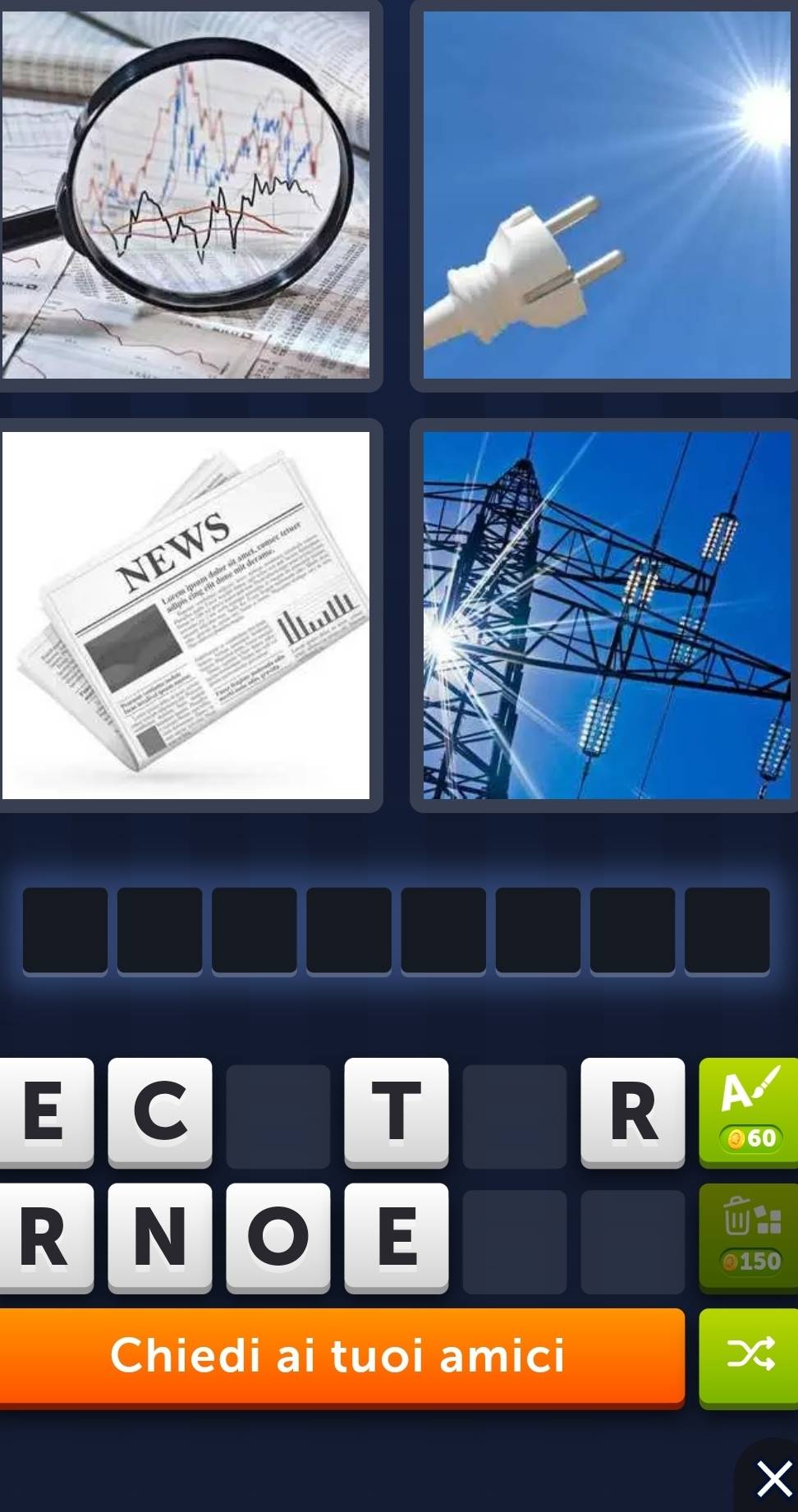798x1512 pixels.
Task: Enlarge the electric plug picture
Action: (606, 194)
